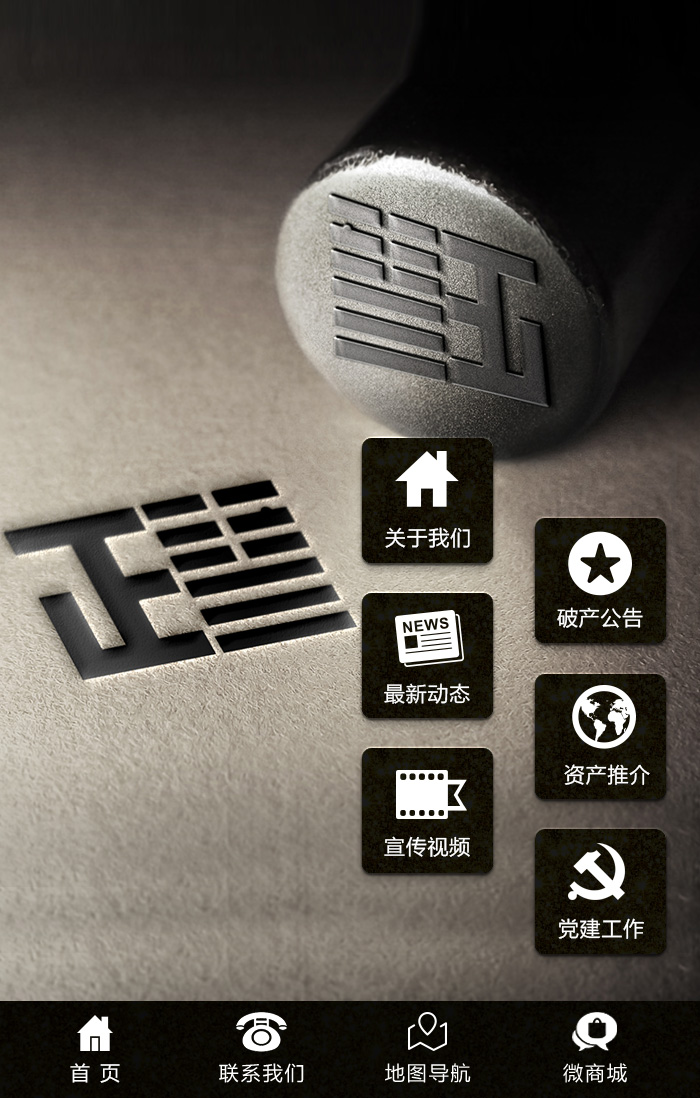This screenshot has height=1098, width=700.
Task: Open the 关于我们 tile
Action: point(427,500)
